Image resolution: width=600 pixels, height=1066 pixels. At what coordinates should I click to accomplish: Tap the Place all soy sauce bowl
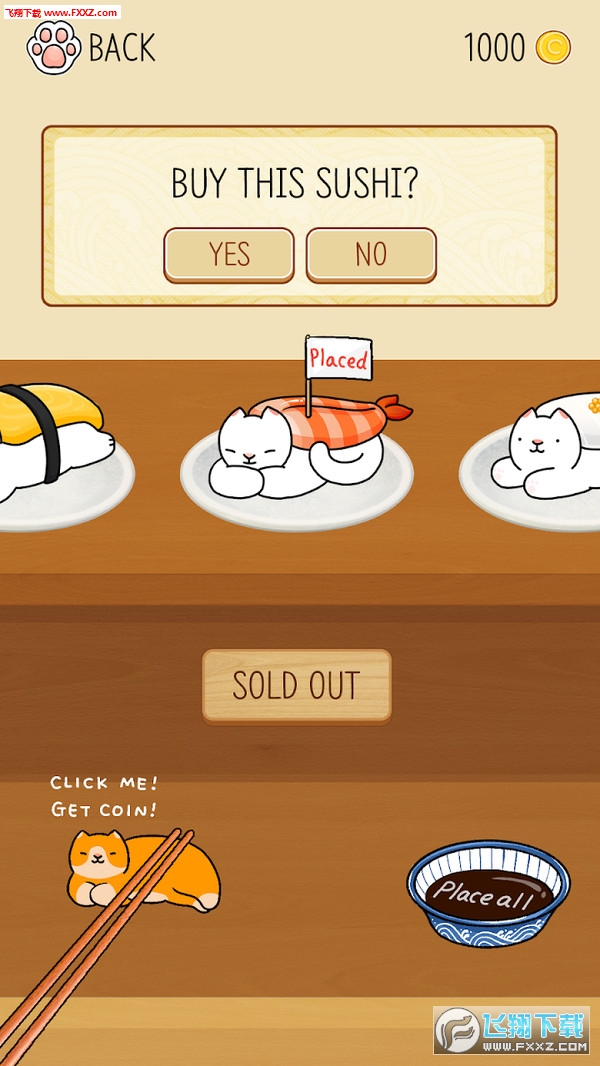(x=487, y=893)
